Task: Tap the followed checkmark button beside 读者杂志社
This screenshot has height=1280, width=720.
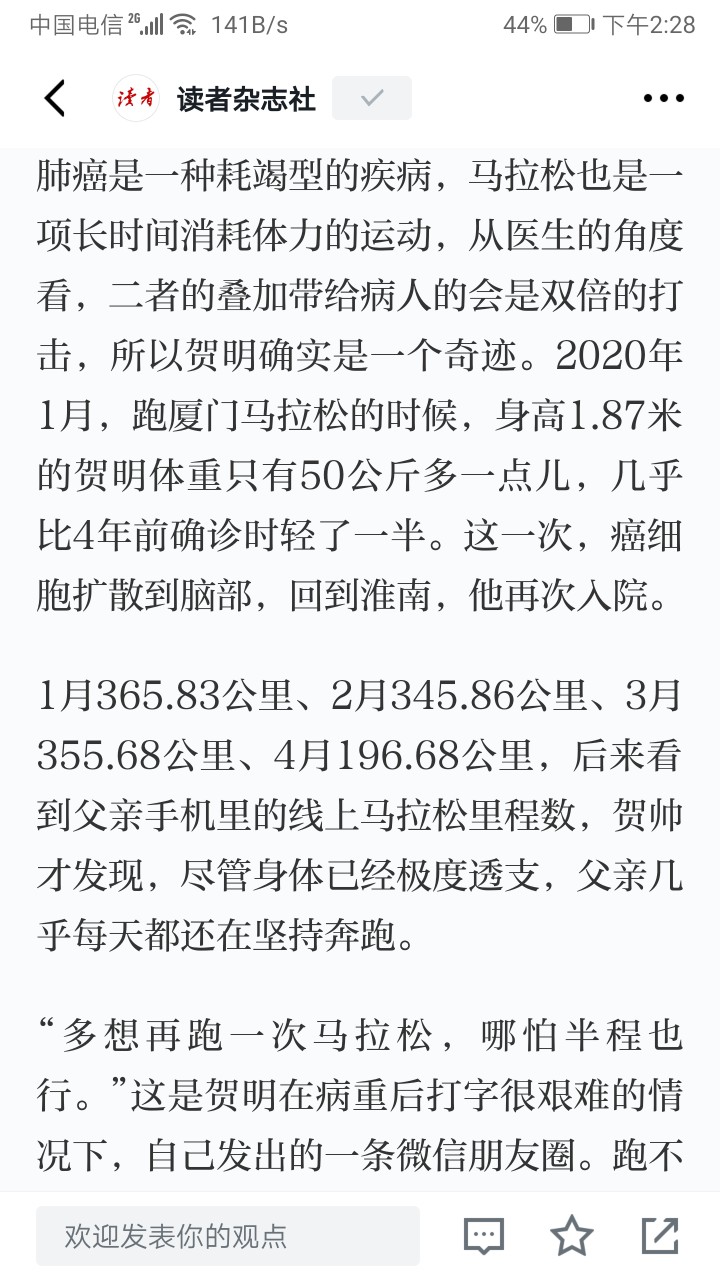Action: [x=372, y=98]
